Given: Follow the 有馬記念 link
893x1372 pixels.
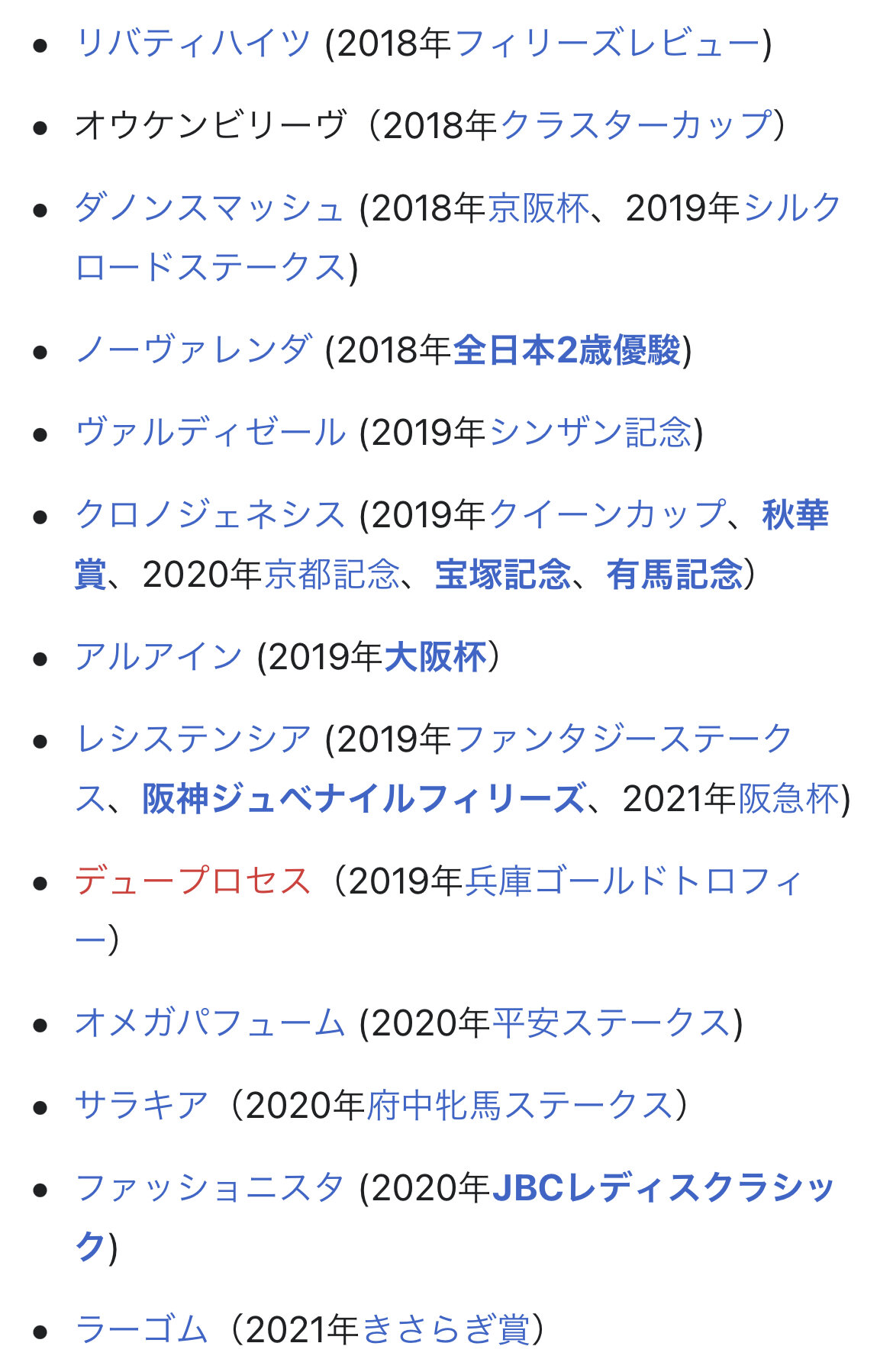Looking at the screenshot, I should pyautogui.click(x=674, y=575).
